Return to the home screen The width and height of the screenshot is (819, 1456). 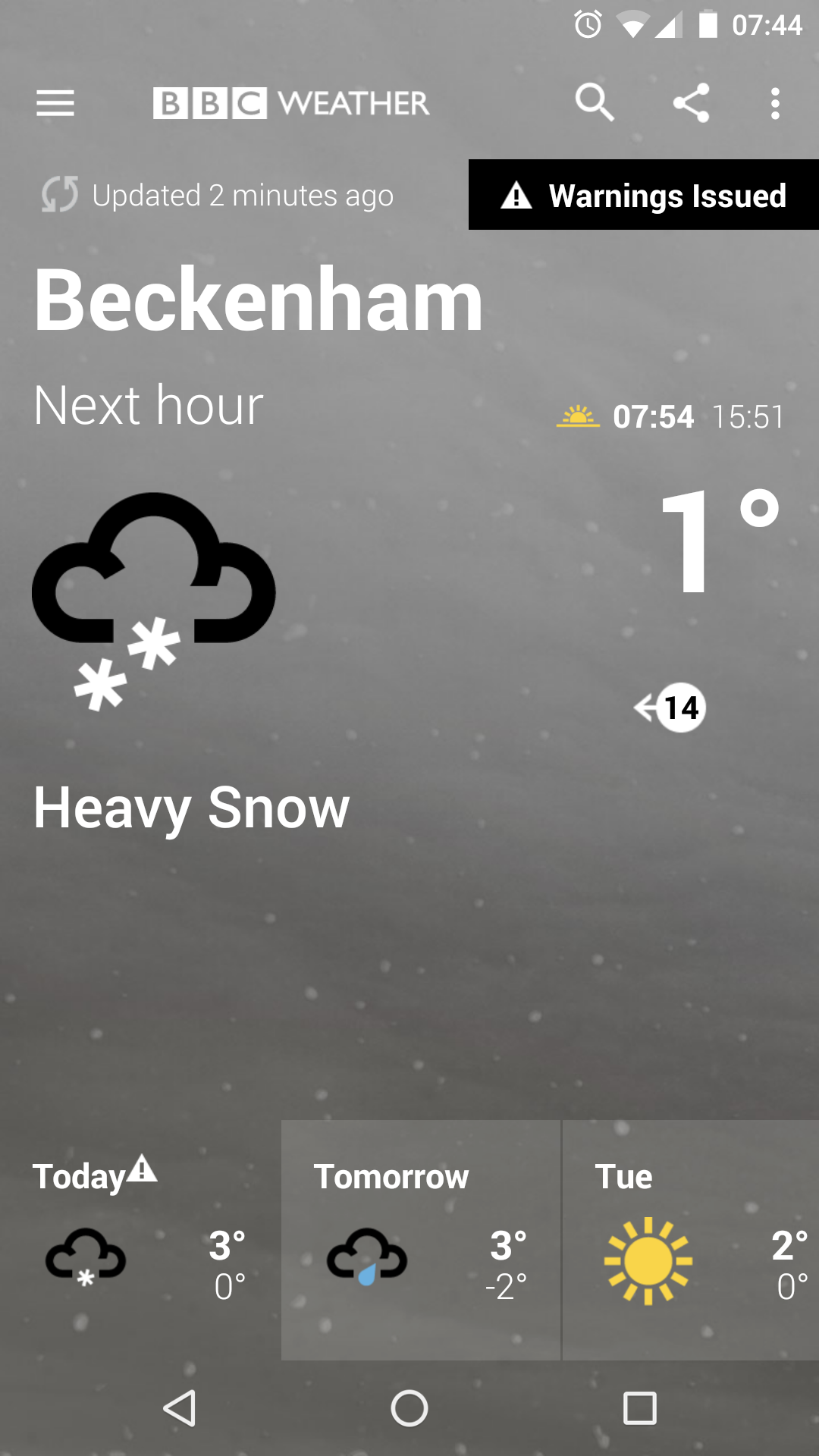click(x=409, y=1409)
